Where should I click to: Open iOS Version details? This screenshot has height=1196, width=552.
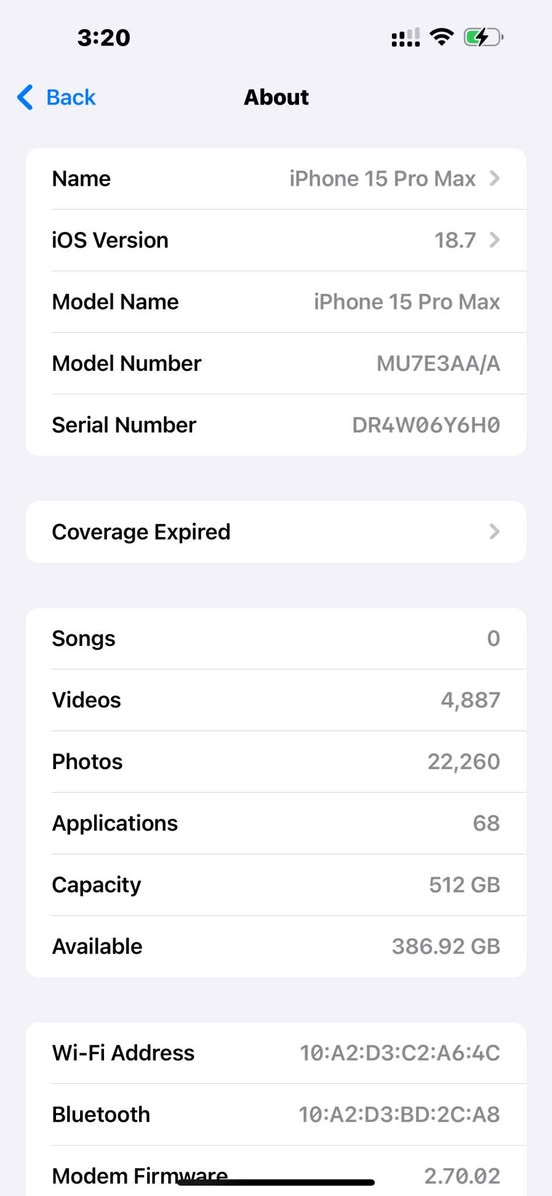pos(276,240)
